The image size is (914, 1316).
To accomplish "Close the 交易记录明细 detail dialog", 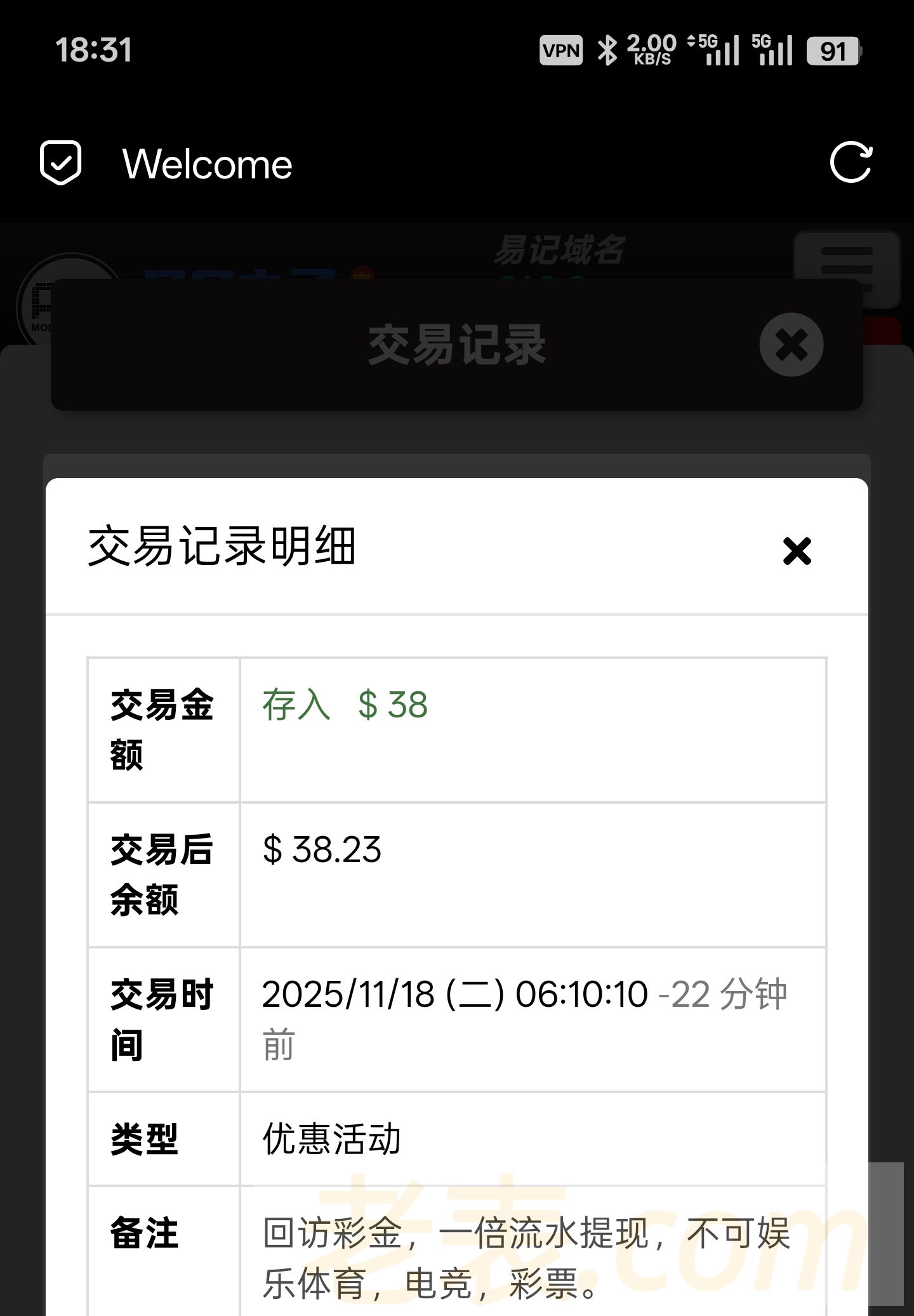I will point(797,550).
